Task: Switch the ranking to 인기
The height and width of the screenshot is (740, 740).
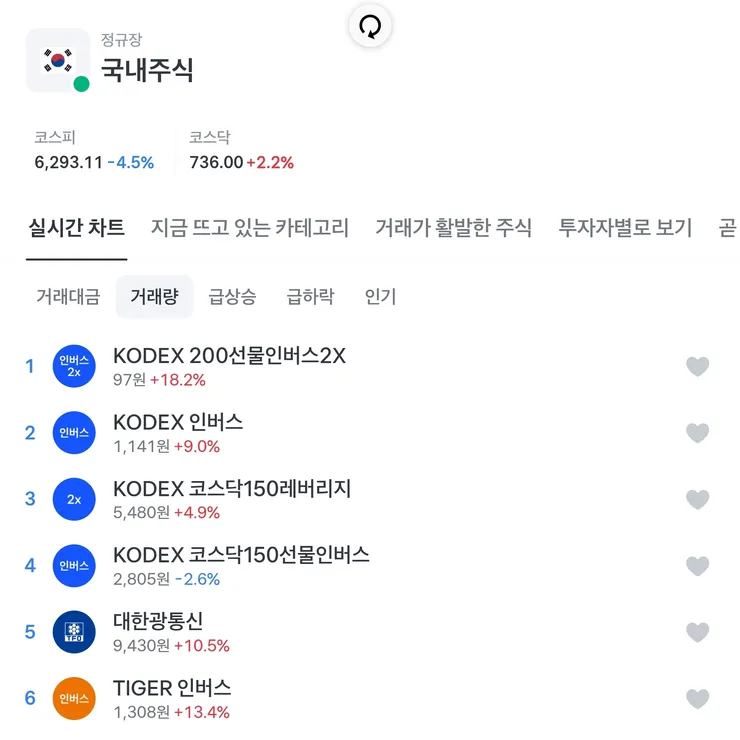Action: click(x=380, y=297)
